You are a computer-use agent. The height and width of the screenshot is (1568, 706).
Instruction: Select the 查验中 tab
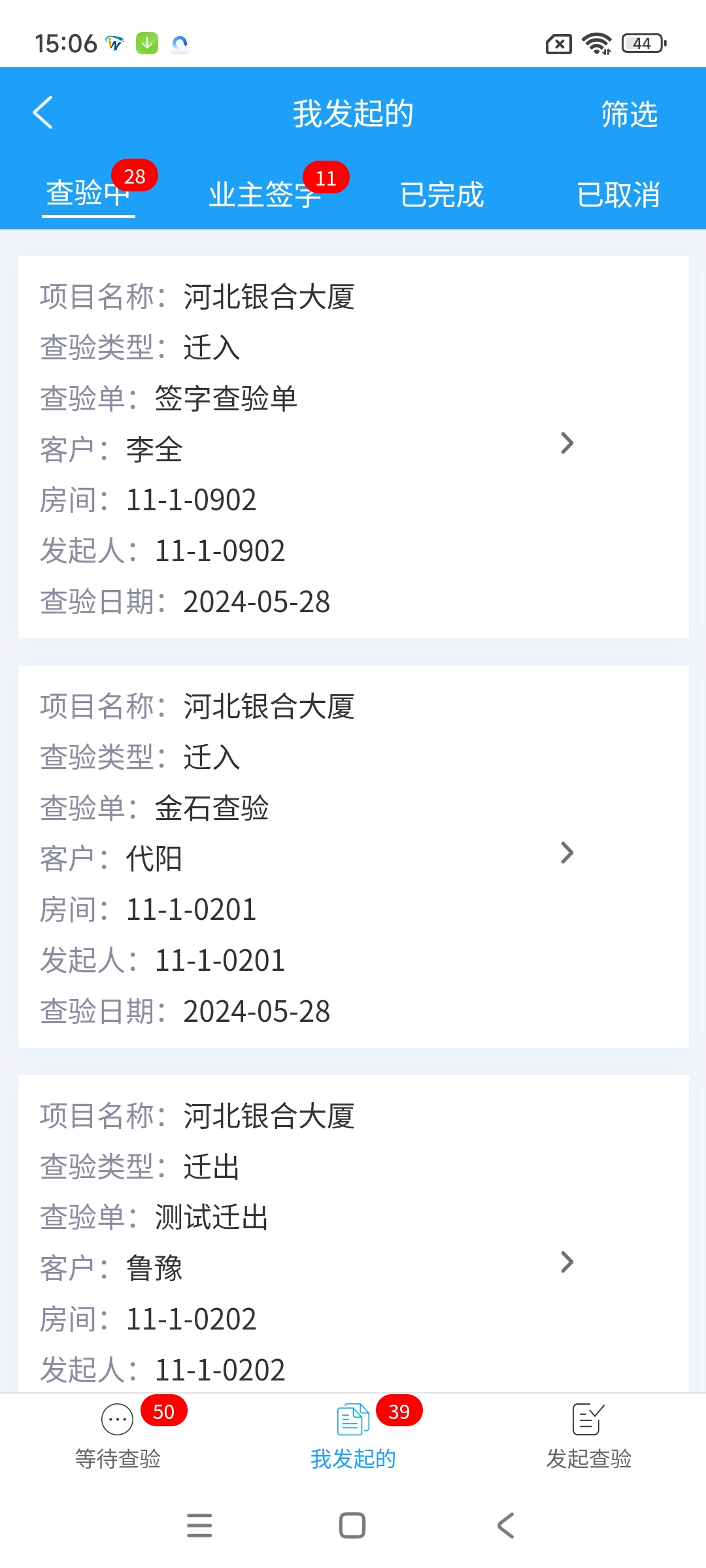click(88, 193)
